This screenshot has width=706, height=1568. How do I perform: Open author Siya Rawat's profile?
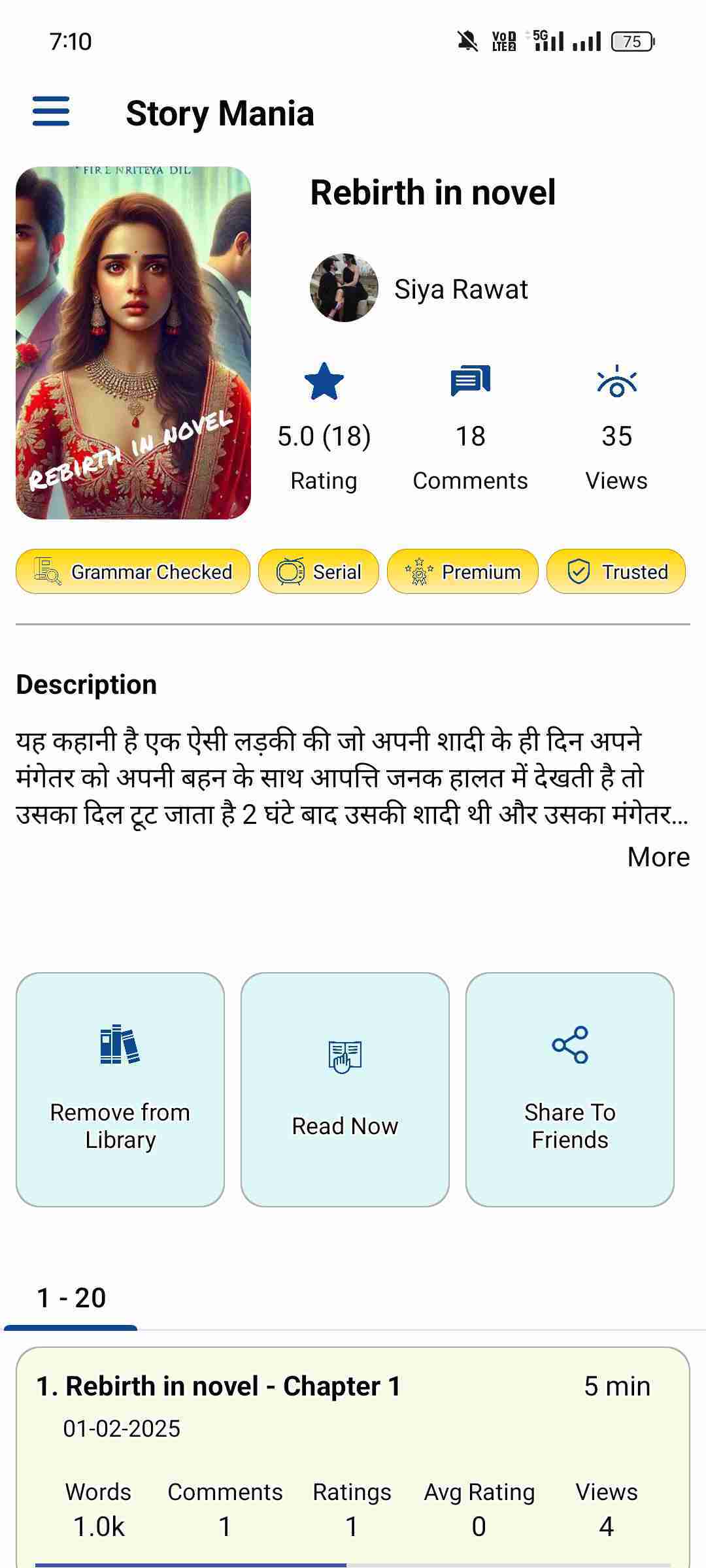[x=419, y=288]
